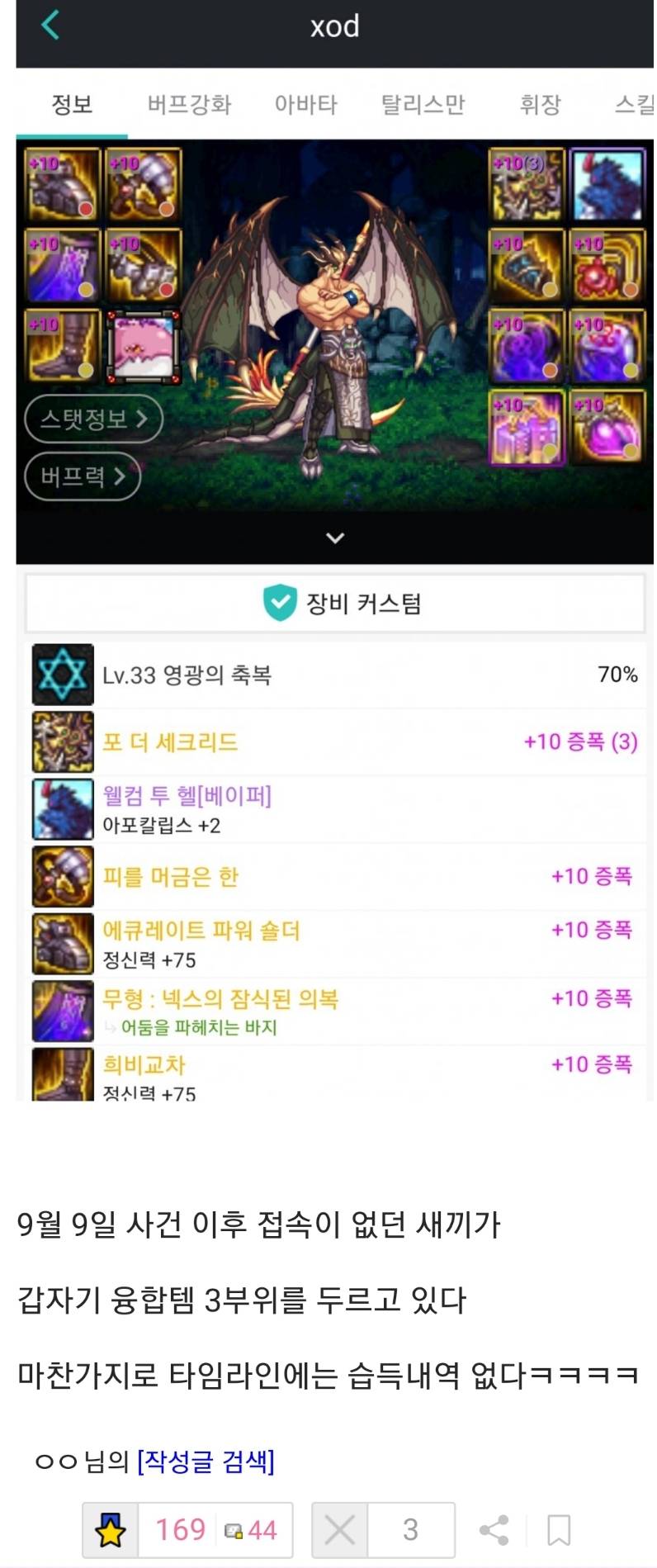Upvote the post with the star button

point(111,1530)
